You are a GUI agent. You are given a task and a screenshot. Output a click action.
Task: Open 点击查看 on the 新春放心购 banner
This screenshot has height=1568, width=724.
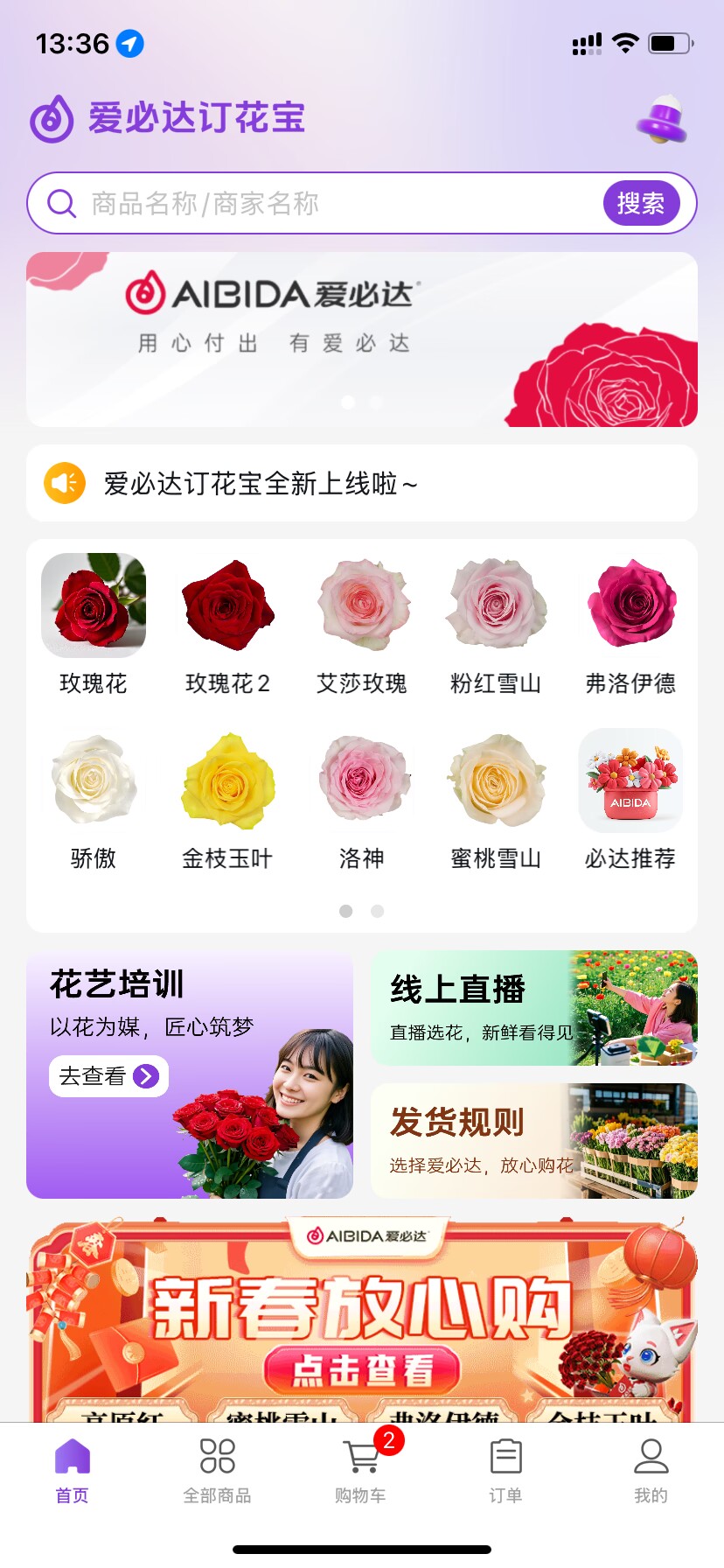pyautogui.click(x=362, y=1371)
